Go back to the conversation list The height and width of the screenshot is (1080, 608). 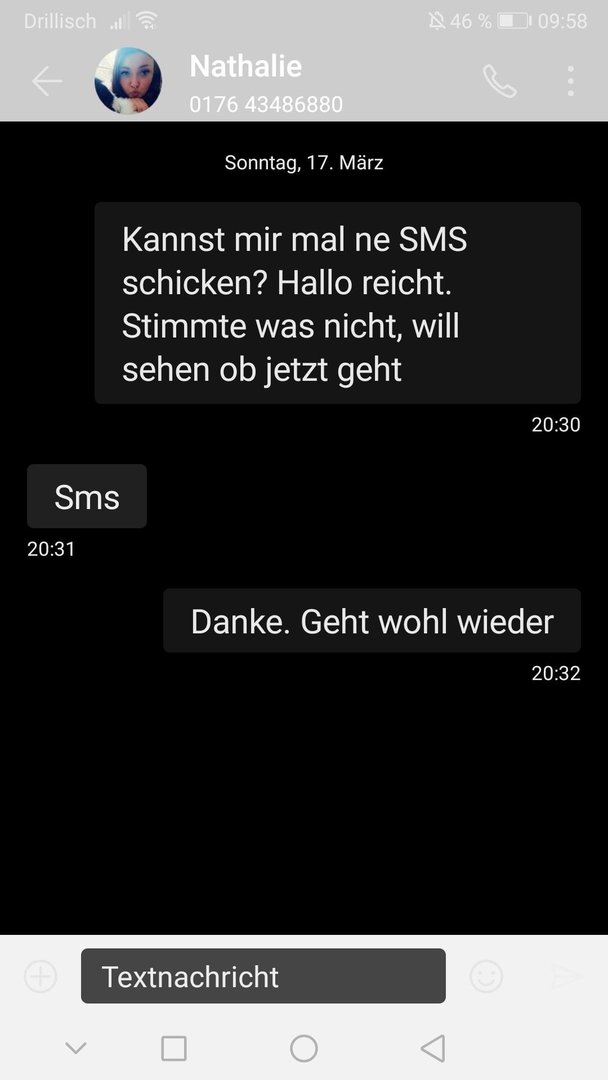(47, 82)
